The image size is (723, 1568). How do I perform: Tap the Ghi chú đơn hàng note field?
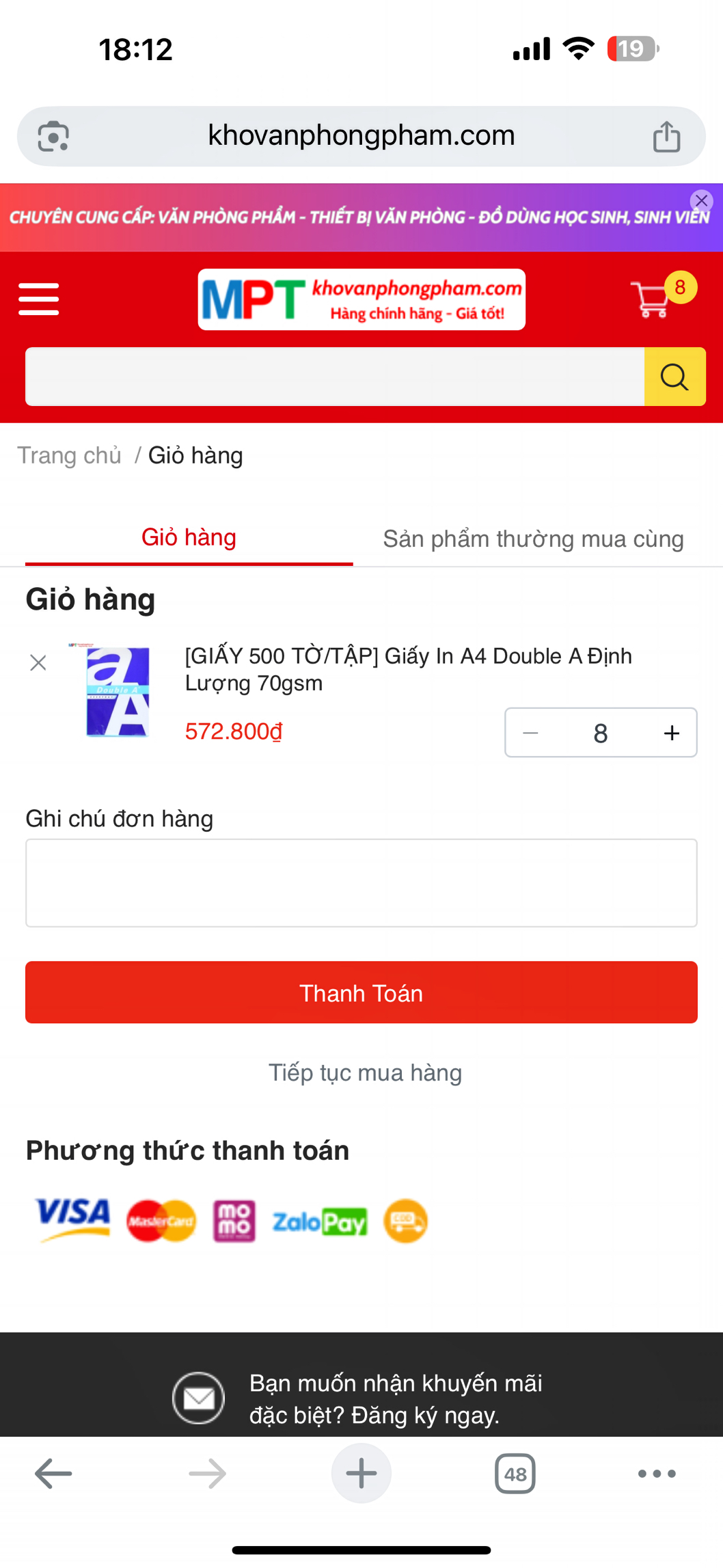(361, 882)
